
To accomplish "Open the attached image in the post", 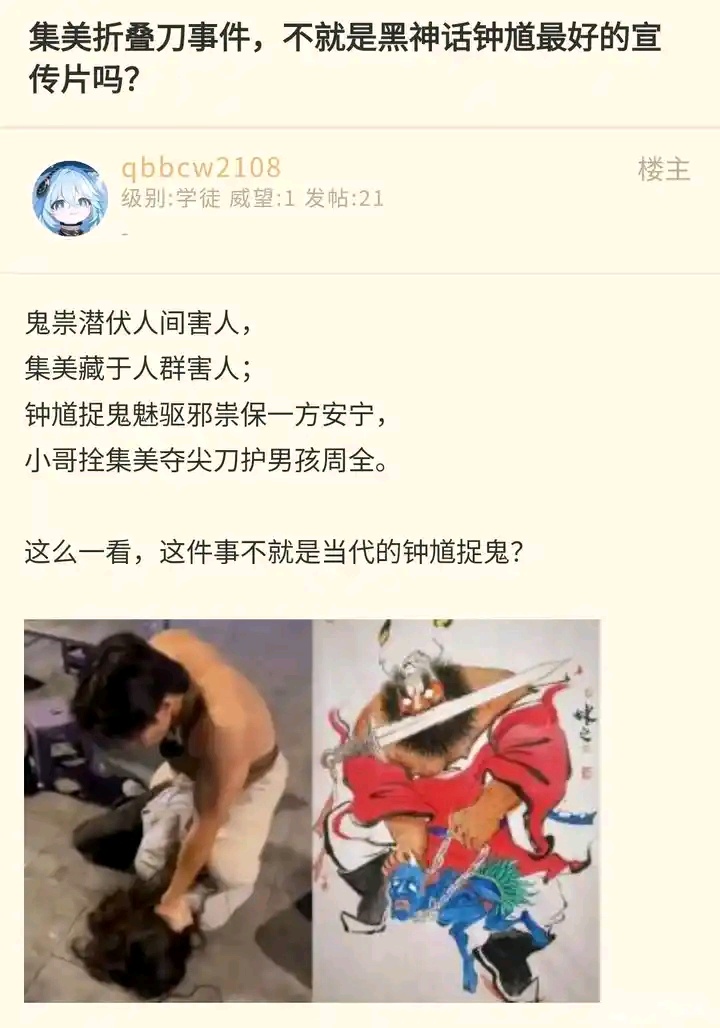I will tap(312, 810).
